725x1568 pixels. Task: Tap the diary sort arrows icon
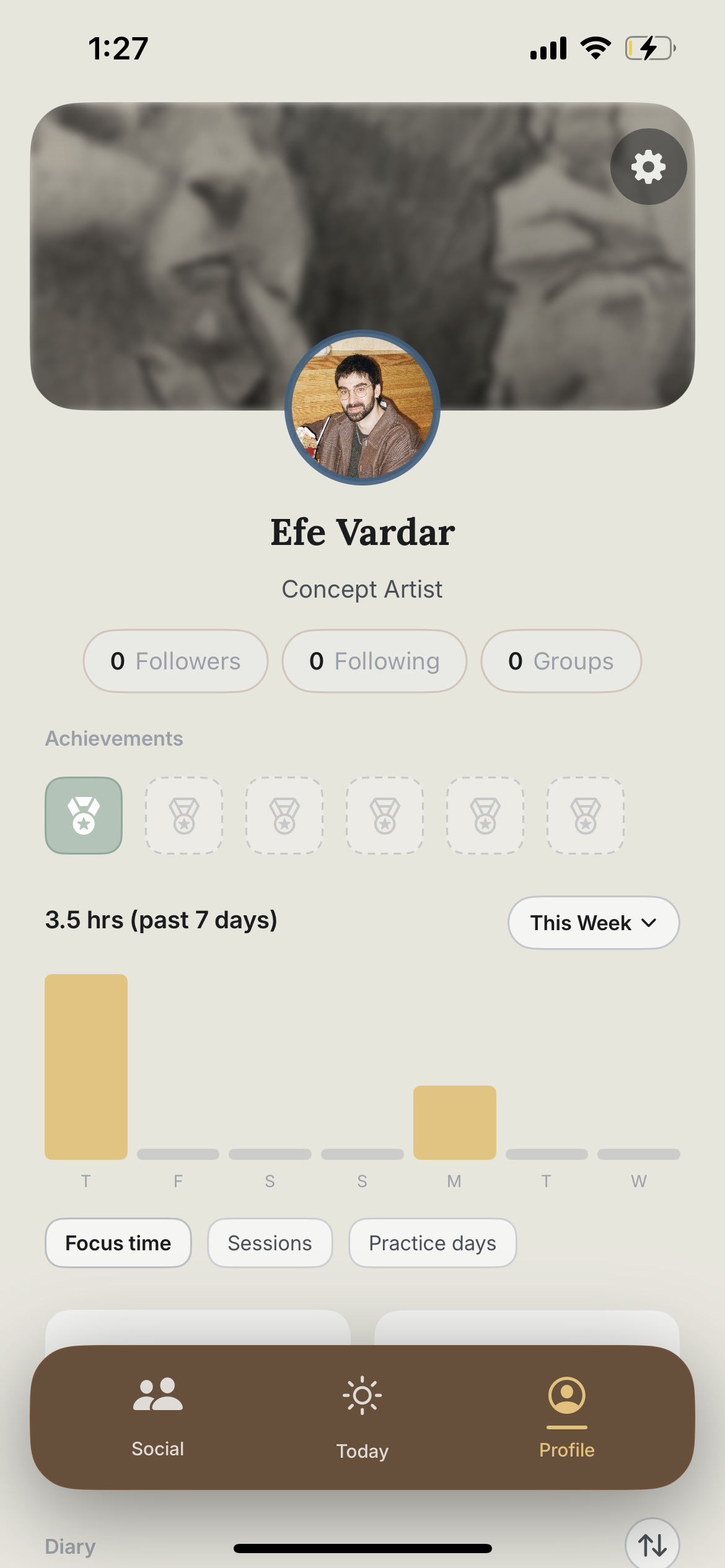[652, 1544]
